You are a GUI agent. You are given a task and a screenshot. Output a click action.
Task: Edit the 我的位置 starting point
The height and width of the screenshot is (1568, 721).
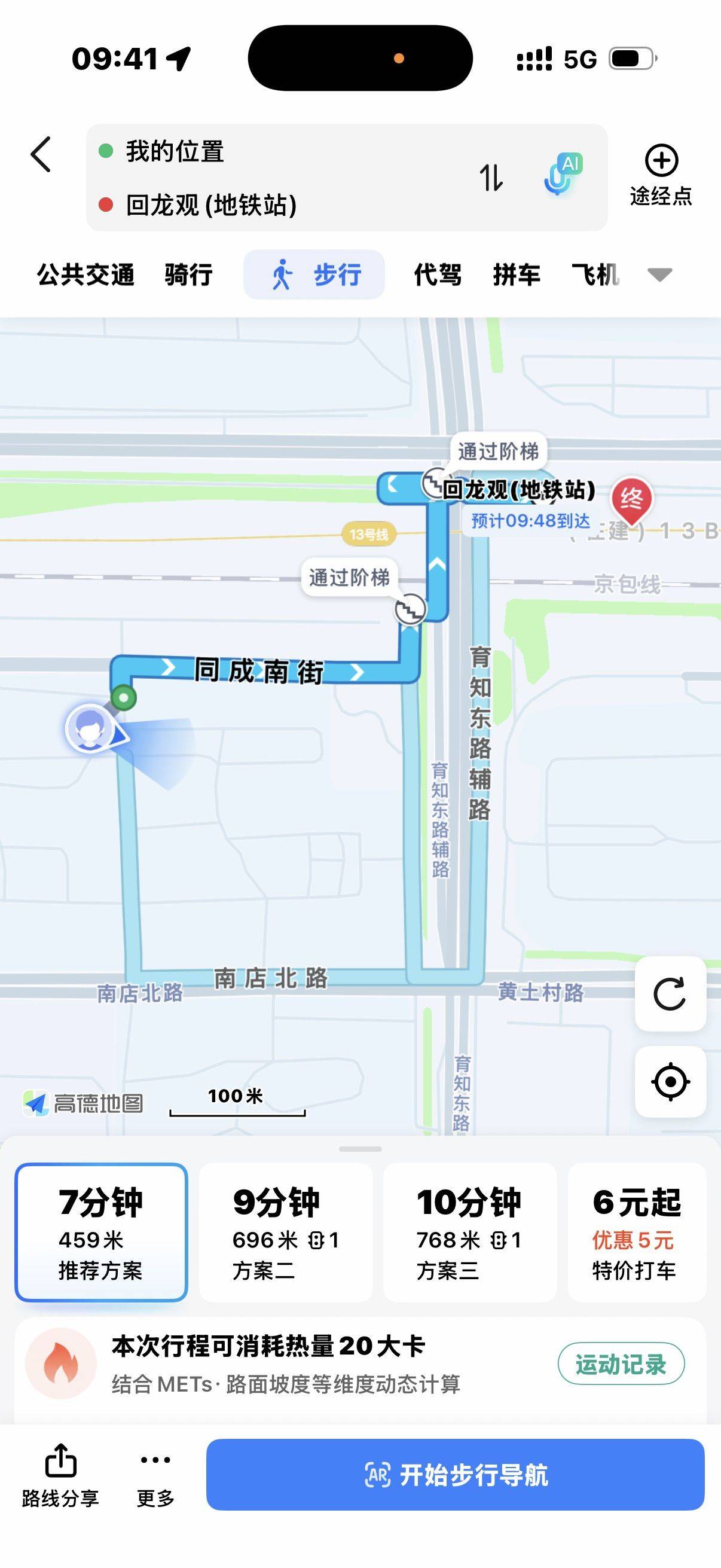(175, 151)
